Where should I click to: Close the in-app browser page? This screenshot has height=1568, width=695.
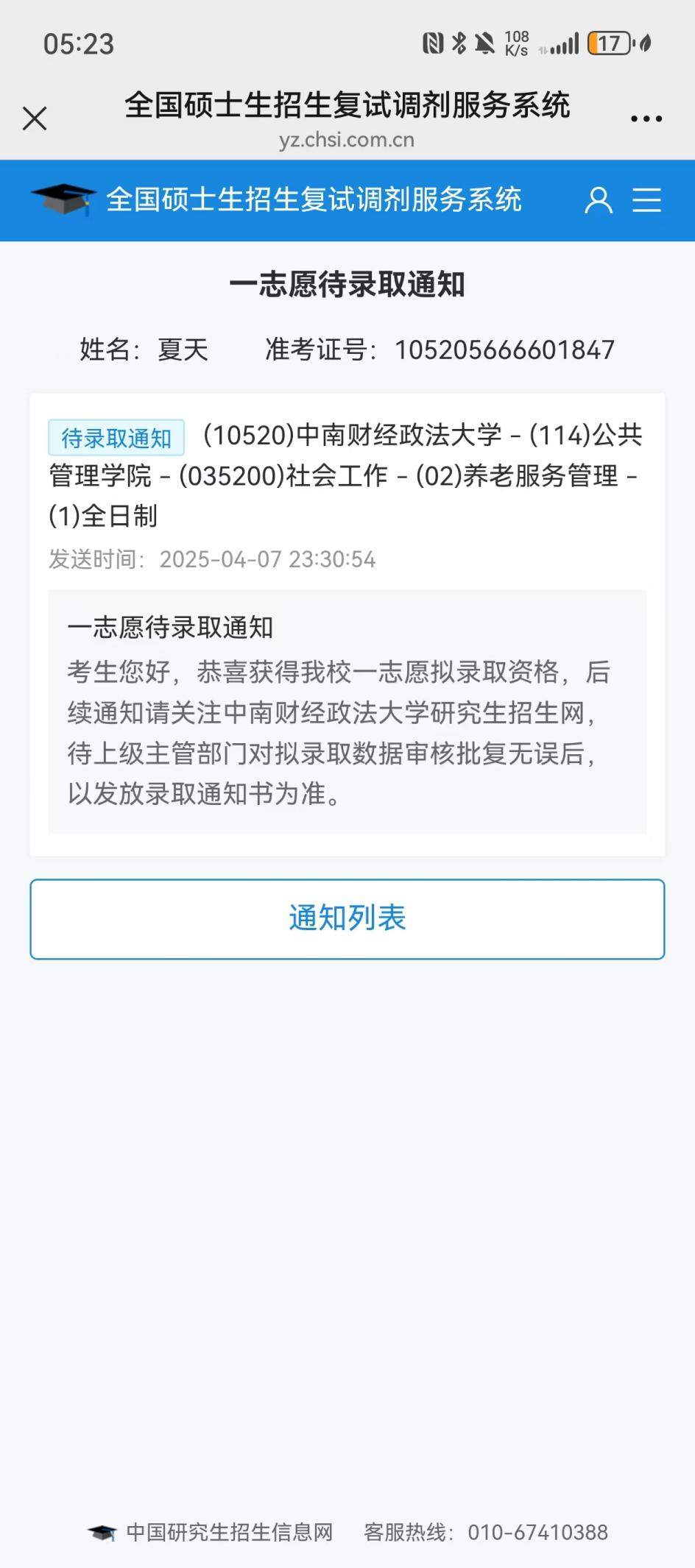35,118
